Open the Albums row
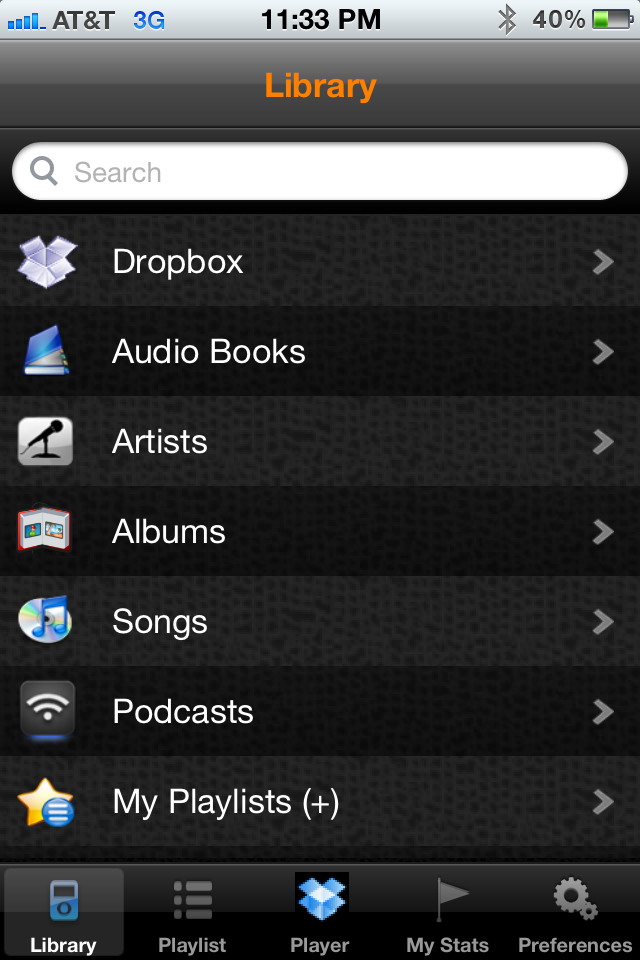The height and width of the screenshot is (960, 640). coord(320,532)
